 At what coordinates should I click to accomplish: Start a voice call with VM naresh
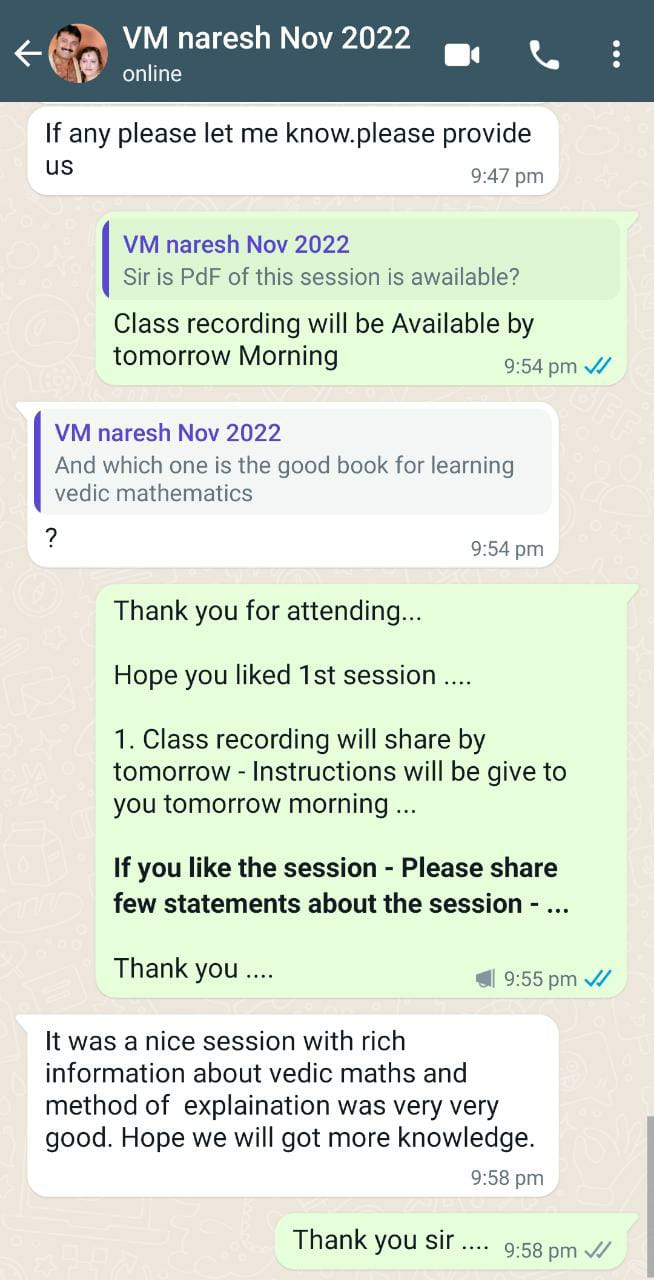coord(544,55)
